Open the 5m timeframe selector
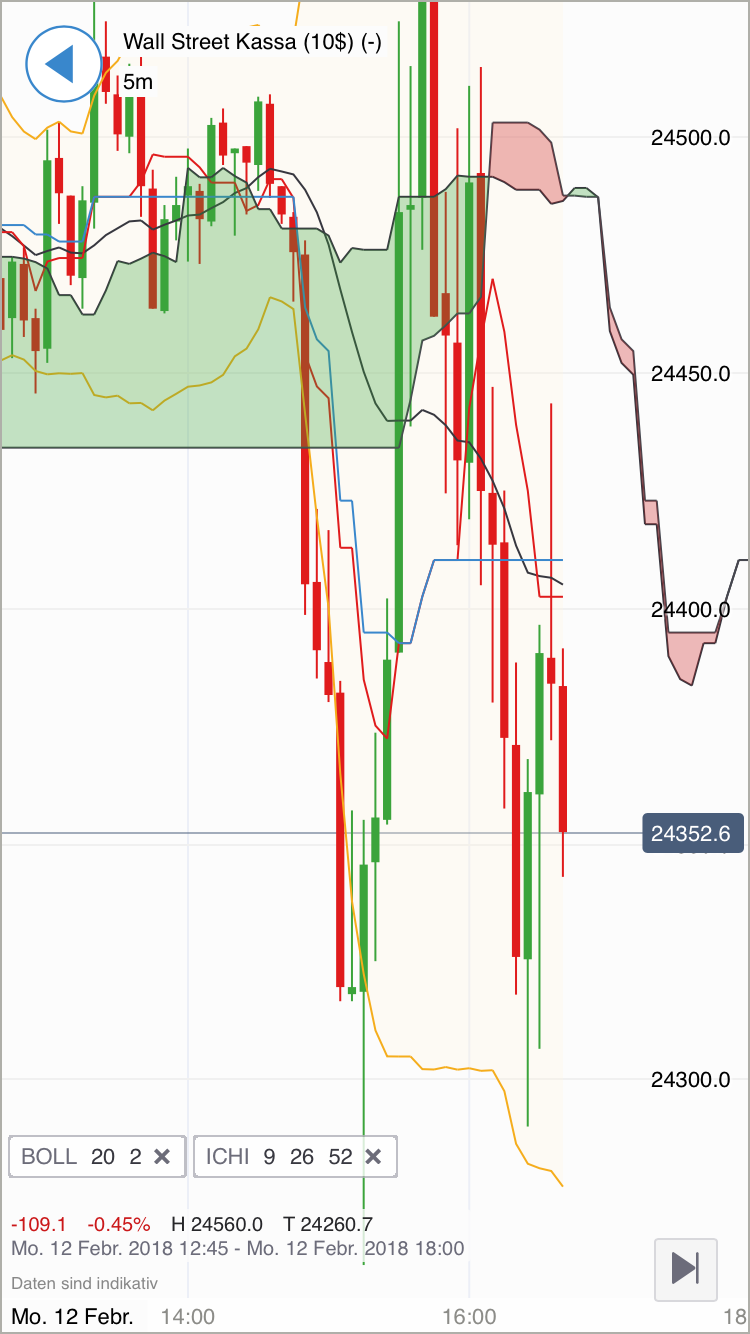Image resolution: width=750 pixels, height=1334 pixels. pyautogui.click(x=138, y=82)
